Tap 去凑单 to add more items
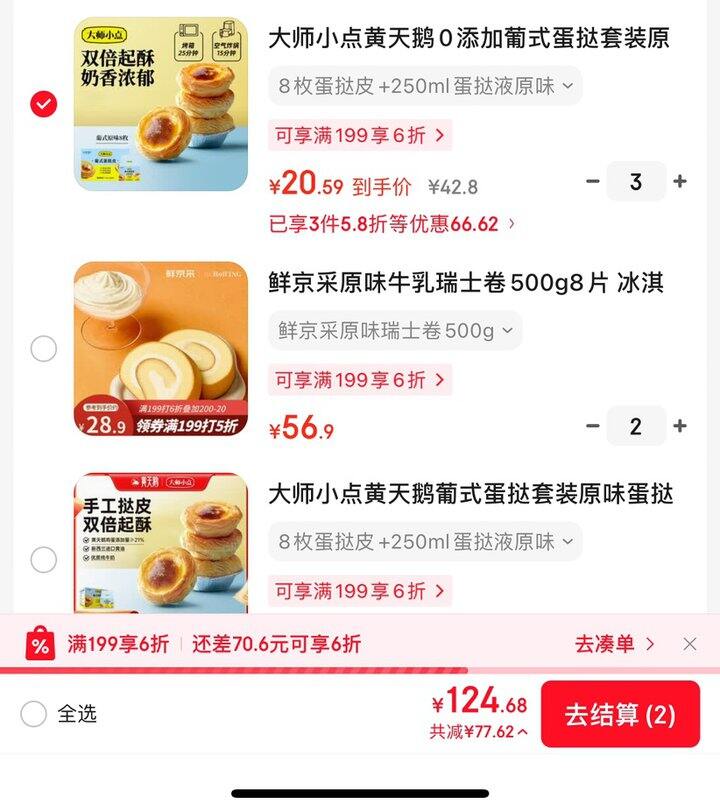 (615, 644)
